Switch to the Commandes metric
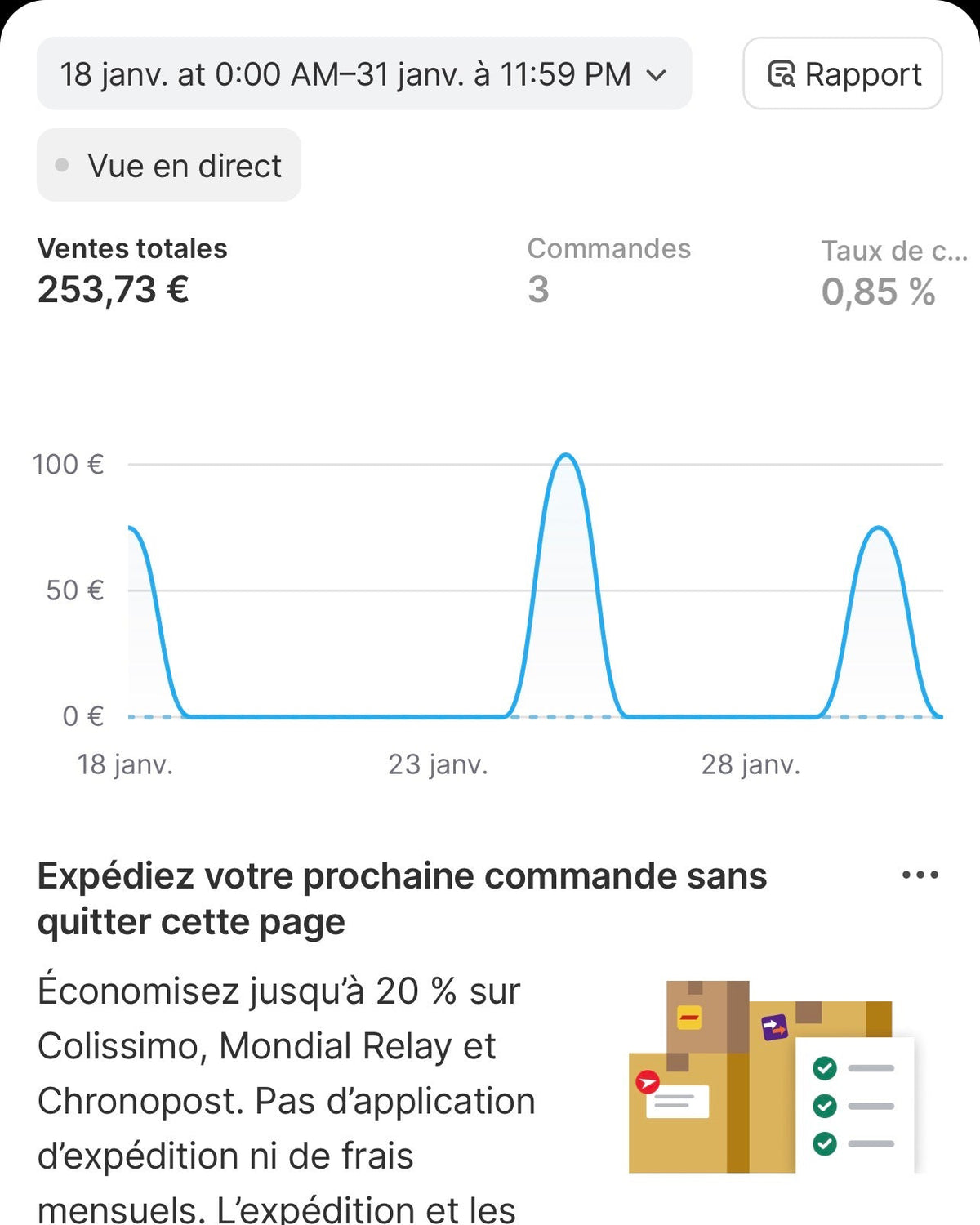 pyautogui.click(x=608, y=271)
